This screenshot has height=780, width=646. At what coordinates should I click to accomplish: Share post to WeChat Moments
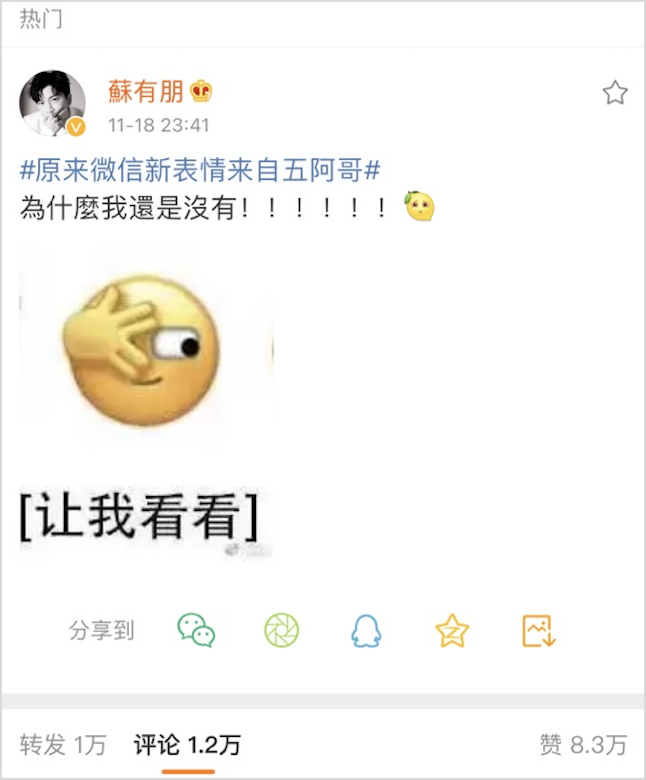click(282, 630)
